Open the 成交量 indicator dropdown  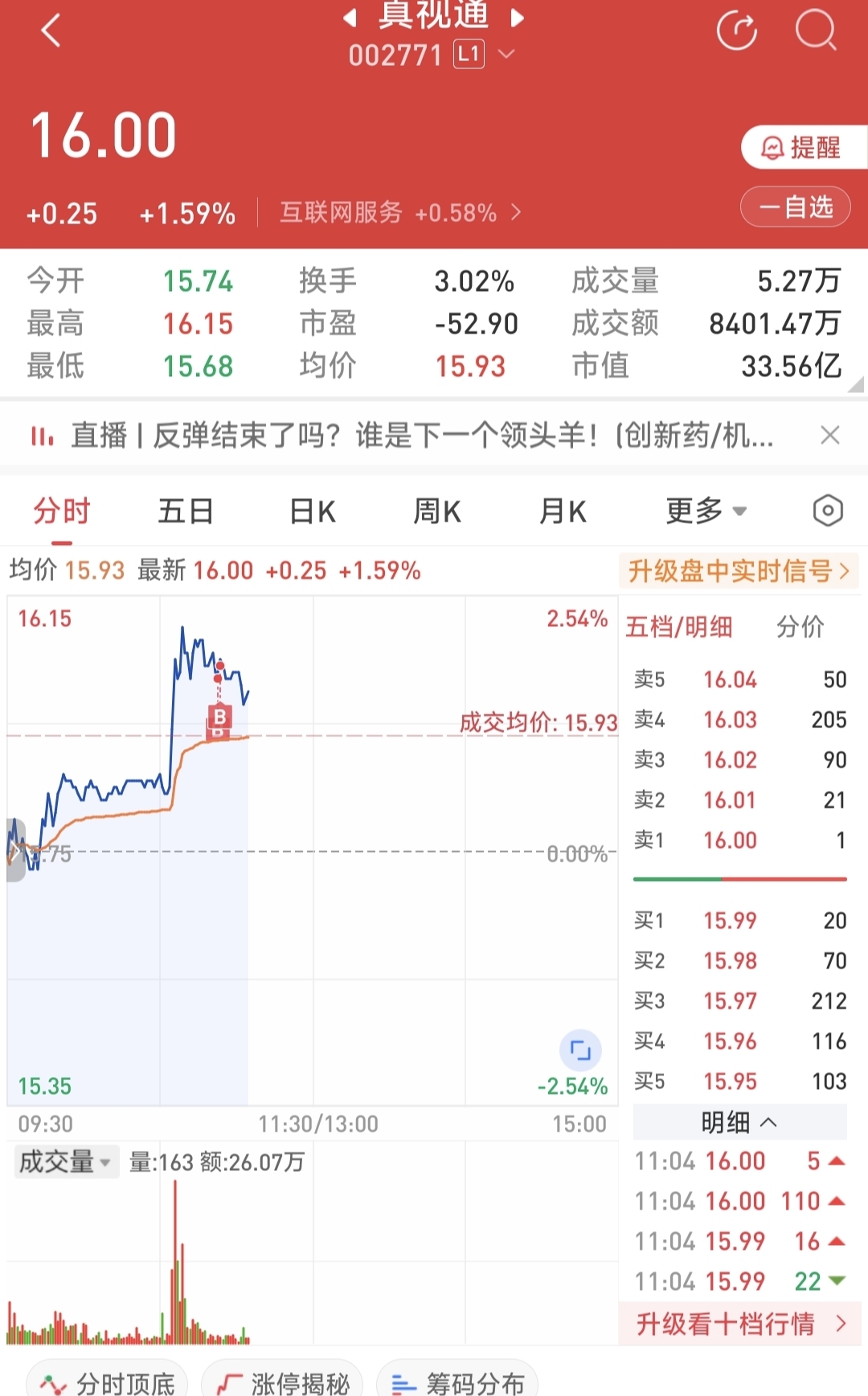[x=66, y=1161]
